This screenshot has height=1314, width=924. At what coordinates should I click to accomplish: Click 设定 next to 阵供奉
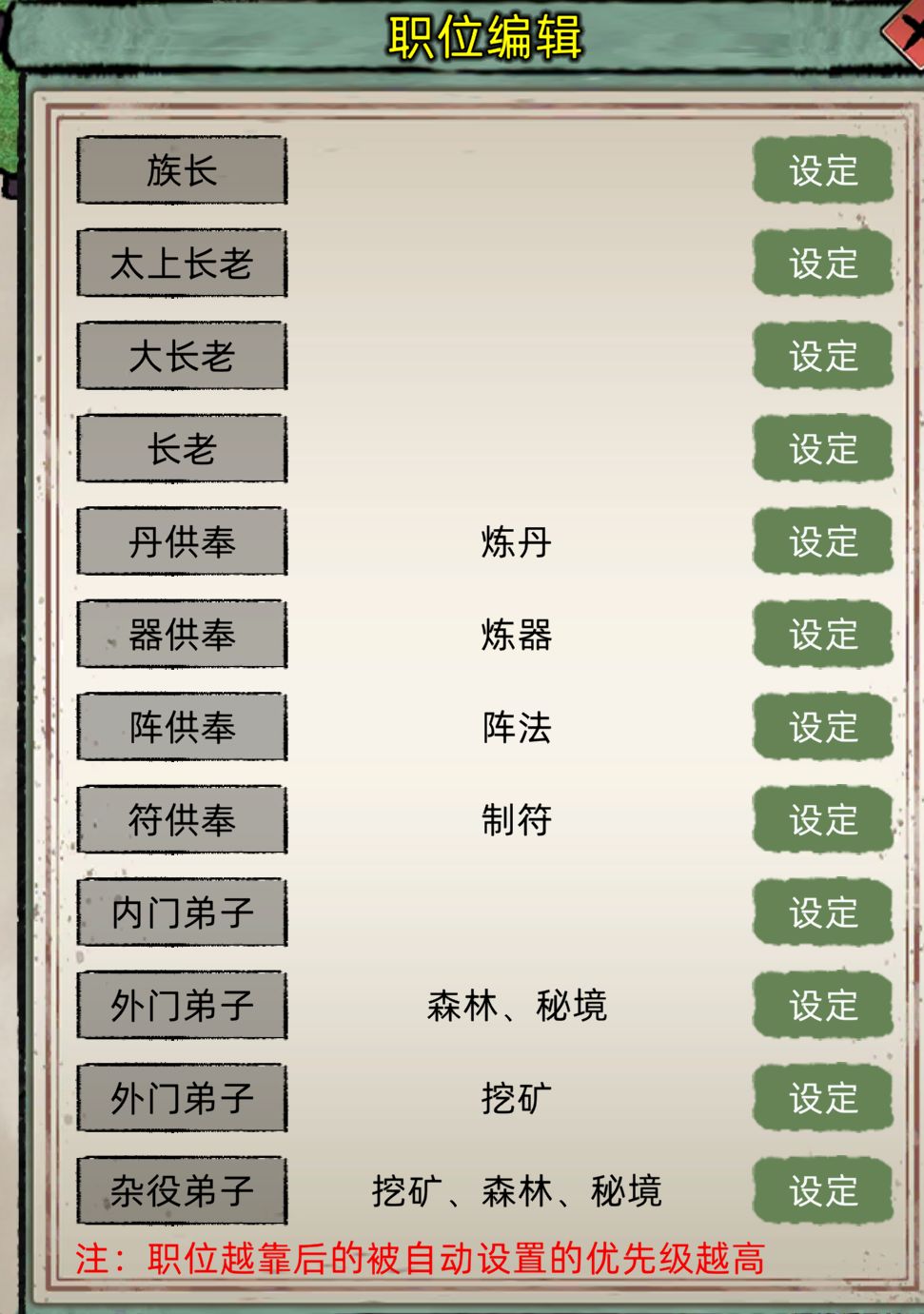(x=822, y=728)
